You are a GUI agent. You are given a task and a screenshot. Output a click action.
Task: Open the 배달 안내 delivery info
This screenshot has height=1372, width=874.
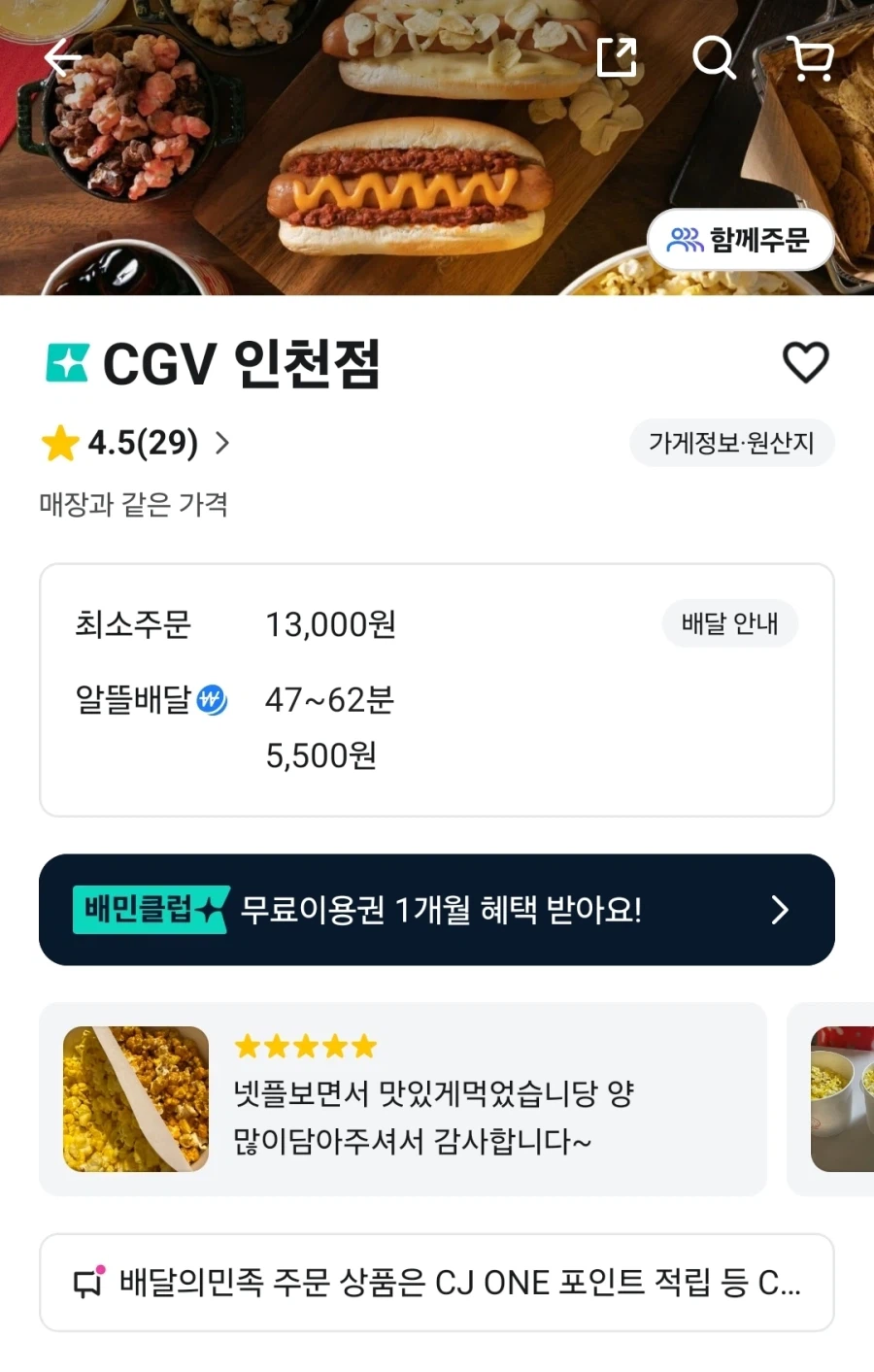(729, 623)
